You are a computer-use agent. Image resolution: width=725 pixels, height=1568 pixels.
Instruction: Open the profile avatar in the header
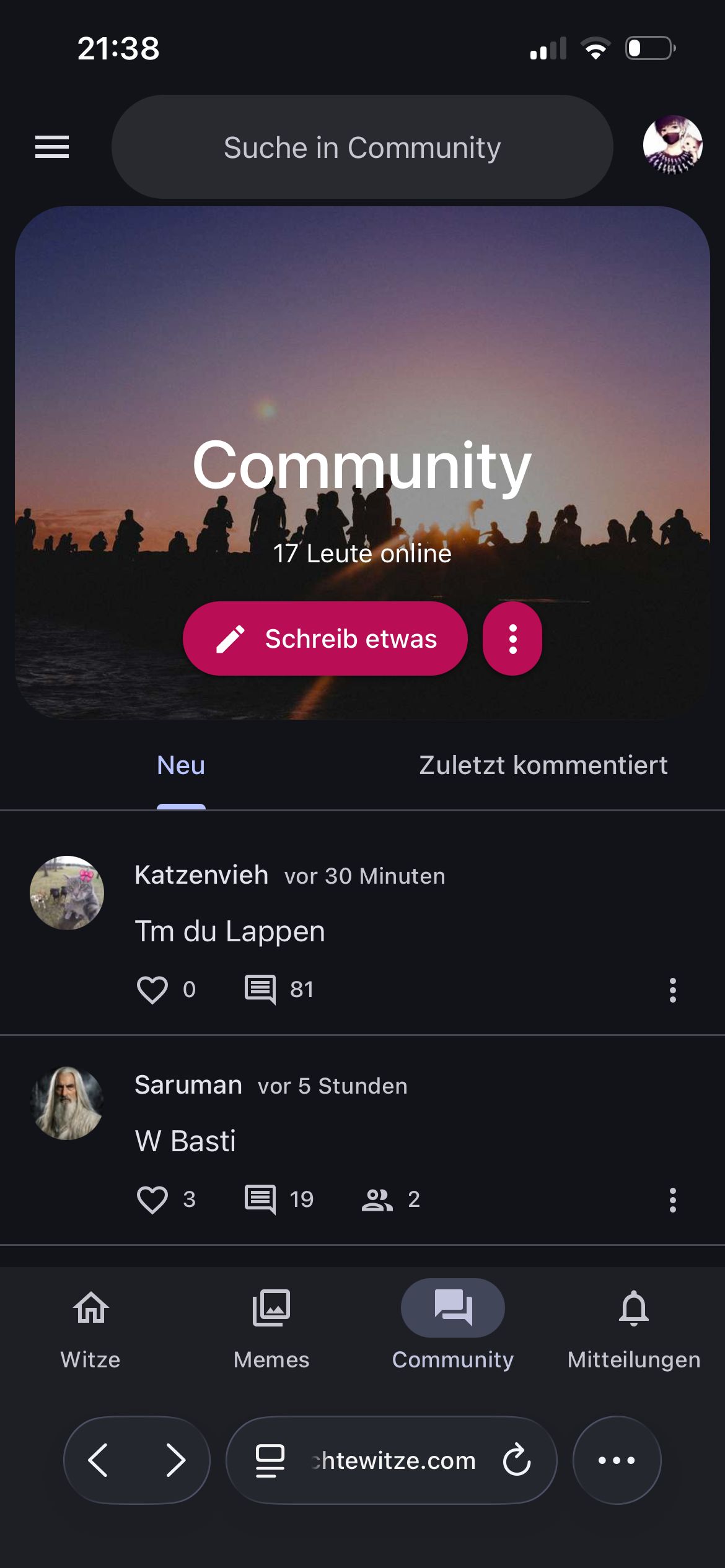[x=672, y=144]
